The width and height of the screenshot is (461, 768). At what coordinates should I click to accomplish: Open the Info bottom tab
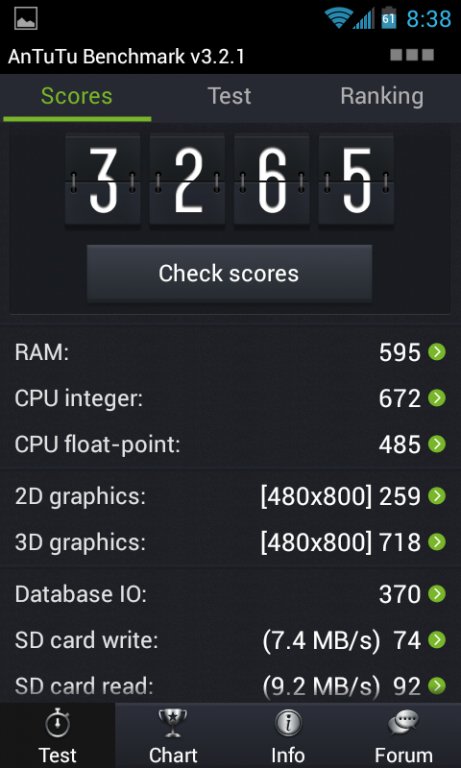288,736
